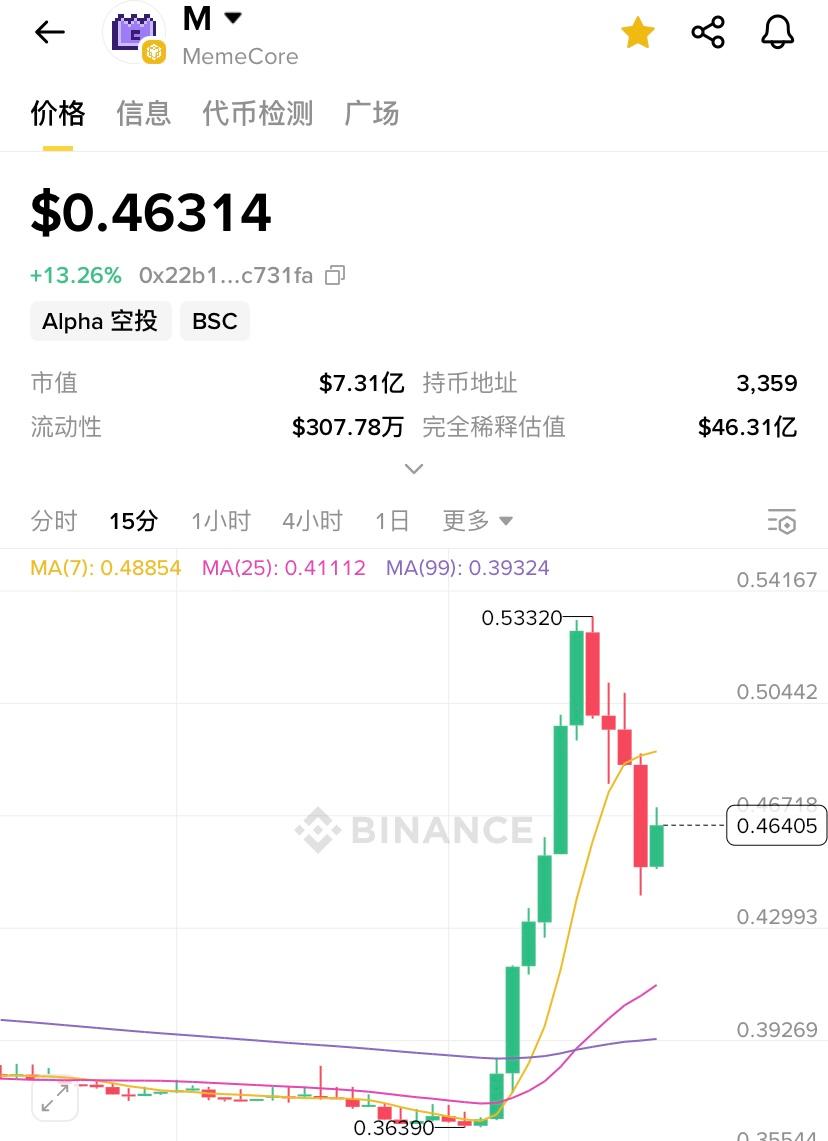
Task: Select the 分时 chart interval
Action: [x=54, y=521]
